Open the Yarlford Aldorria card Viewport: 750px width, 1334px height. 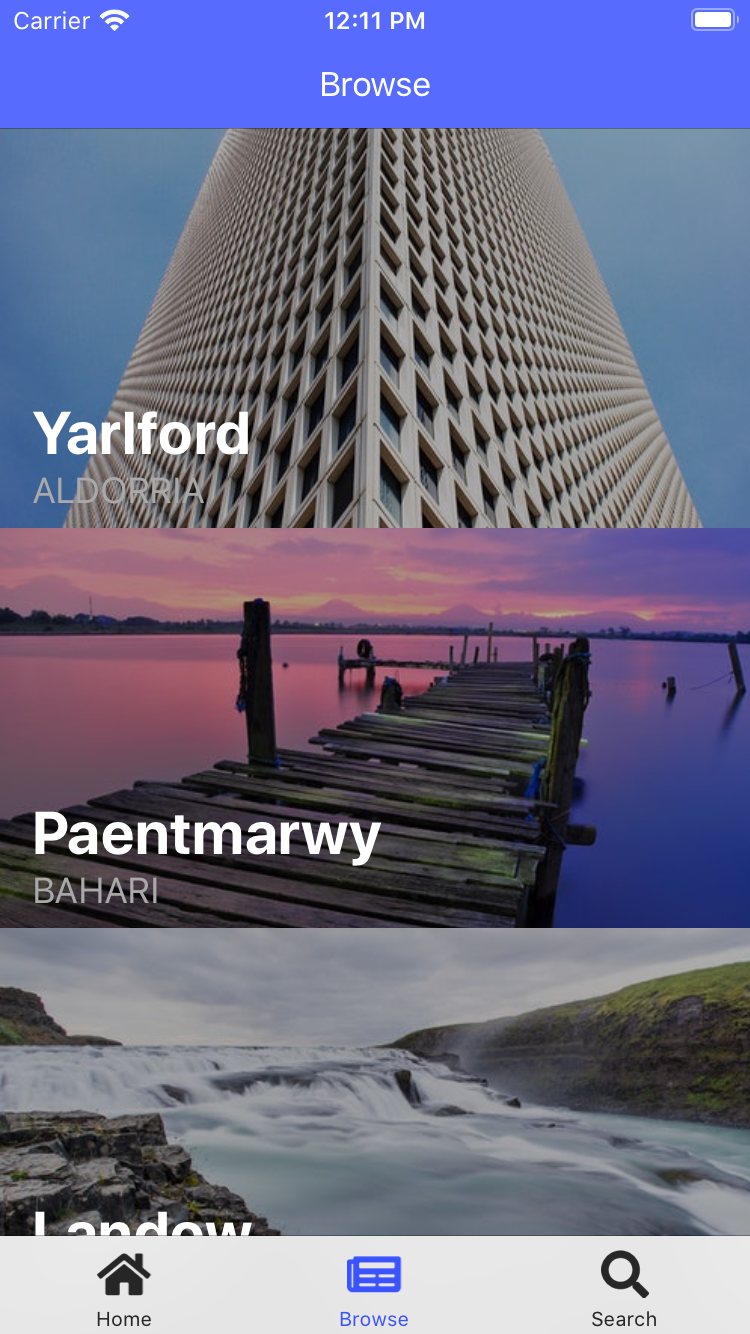tap(375, 328)
